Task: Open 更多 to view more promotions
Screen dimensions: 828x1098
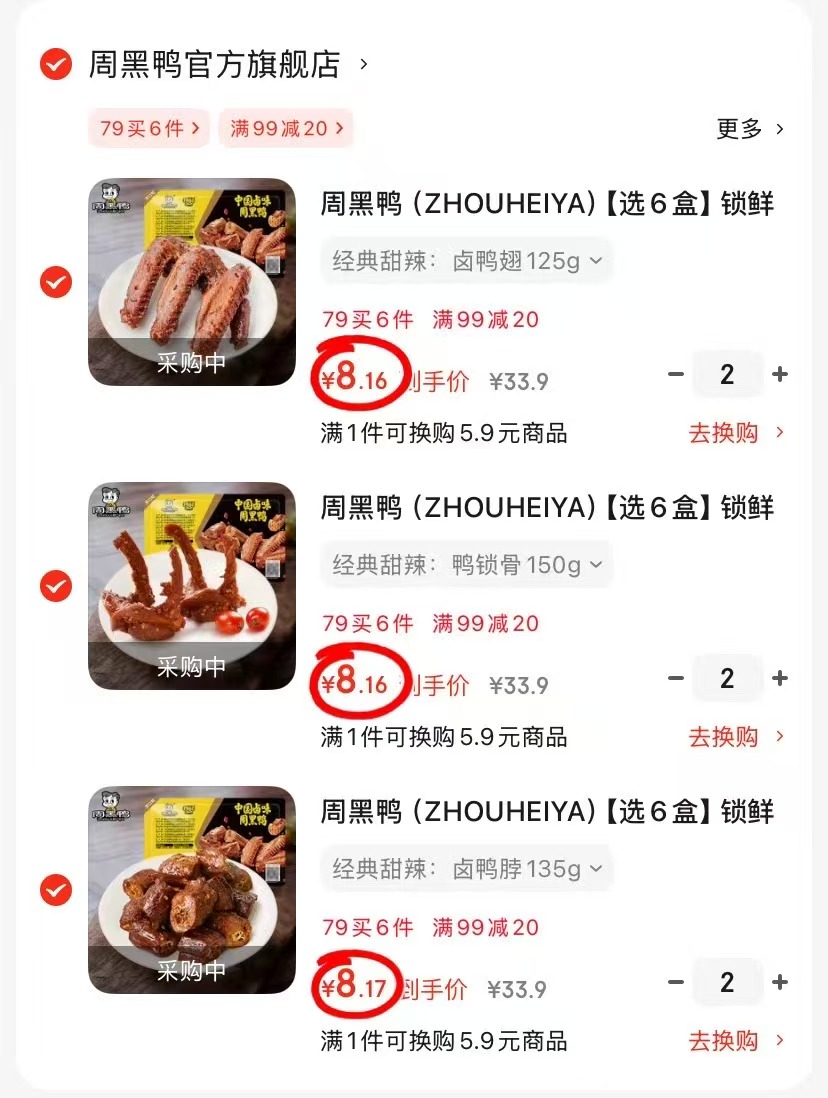Action: pyautogui.click(x=745, y=128)
